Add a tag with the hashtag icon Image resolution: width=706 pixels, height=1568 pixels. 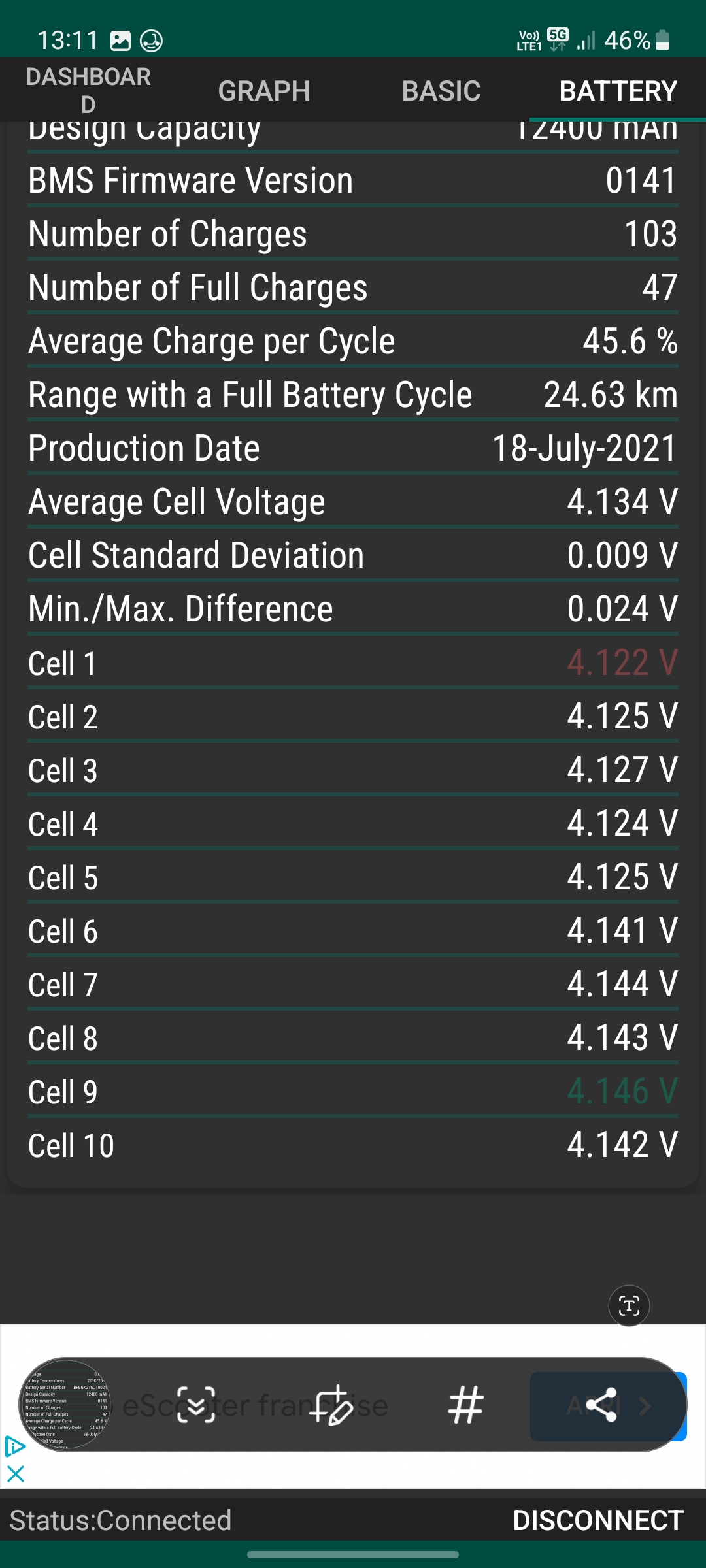[466, 1405]
